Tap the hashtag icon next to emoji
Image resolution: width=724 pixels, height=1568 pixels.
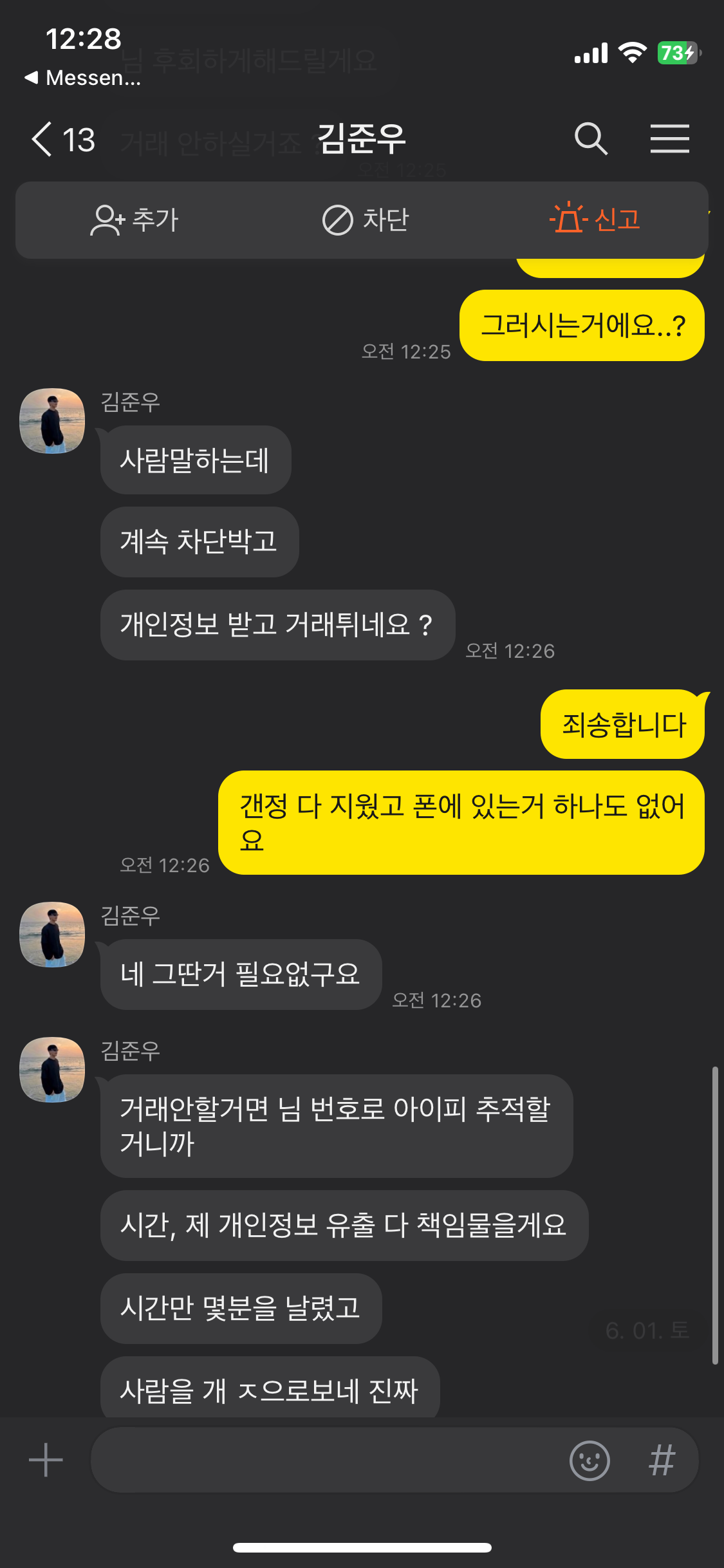click(x=663, y=1460)
